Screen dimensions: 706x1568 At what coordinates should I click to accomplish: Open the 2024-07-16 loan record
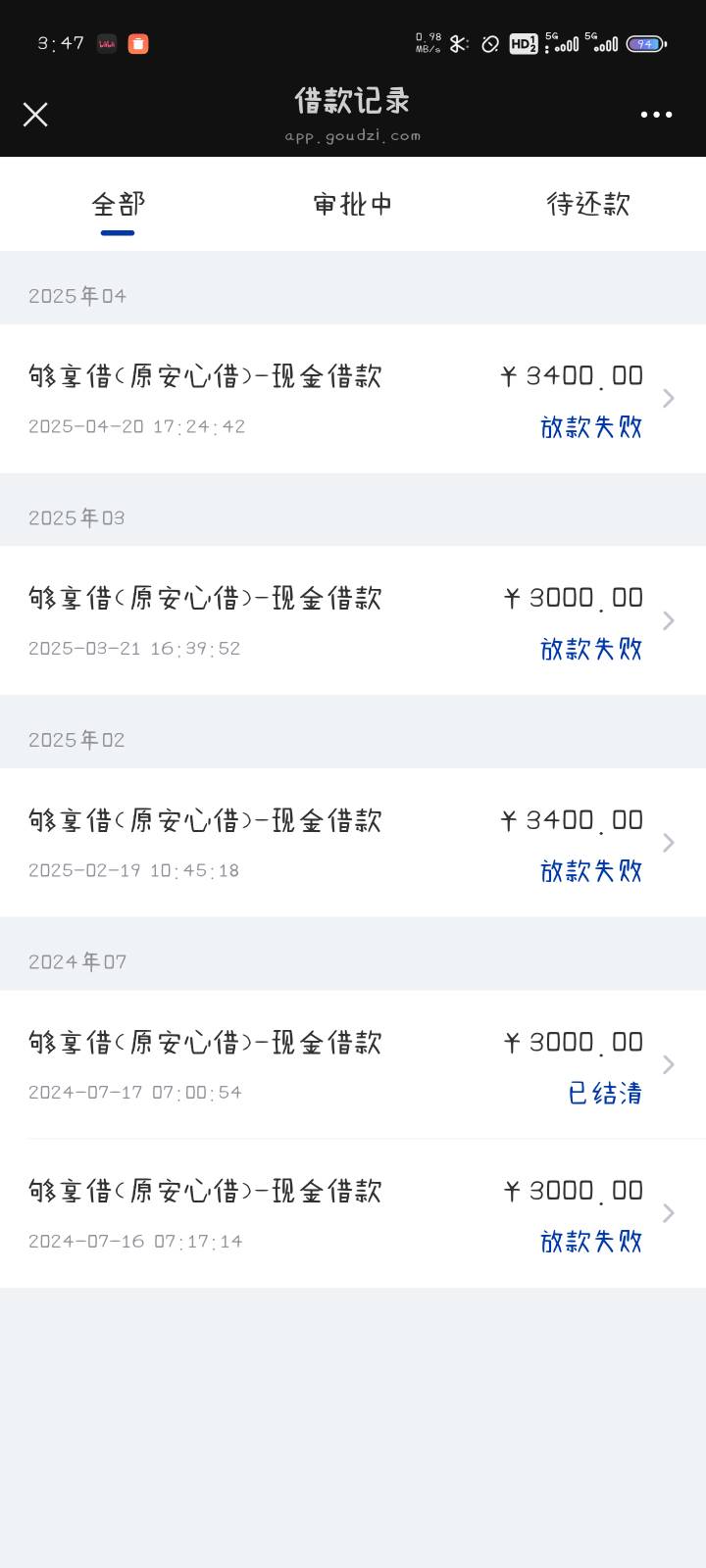click(353, 1213)
